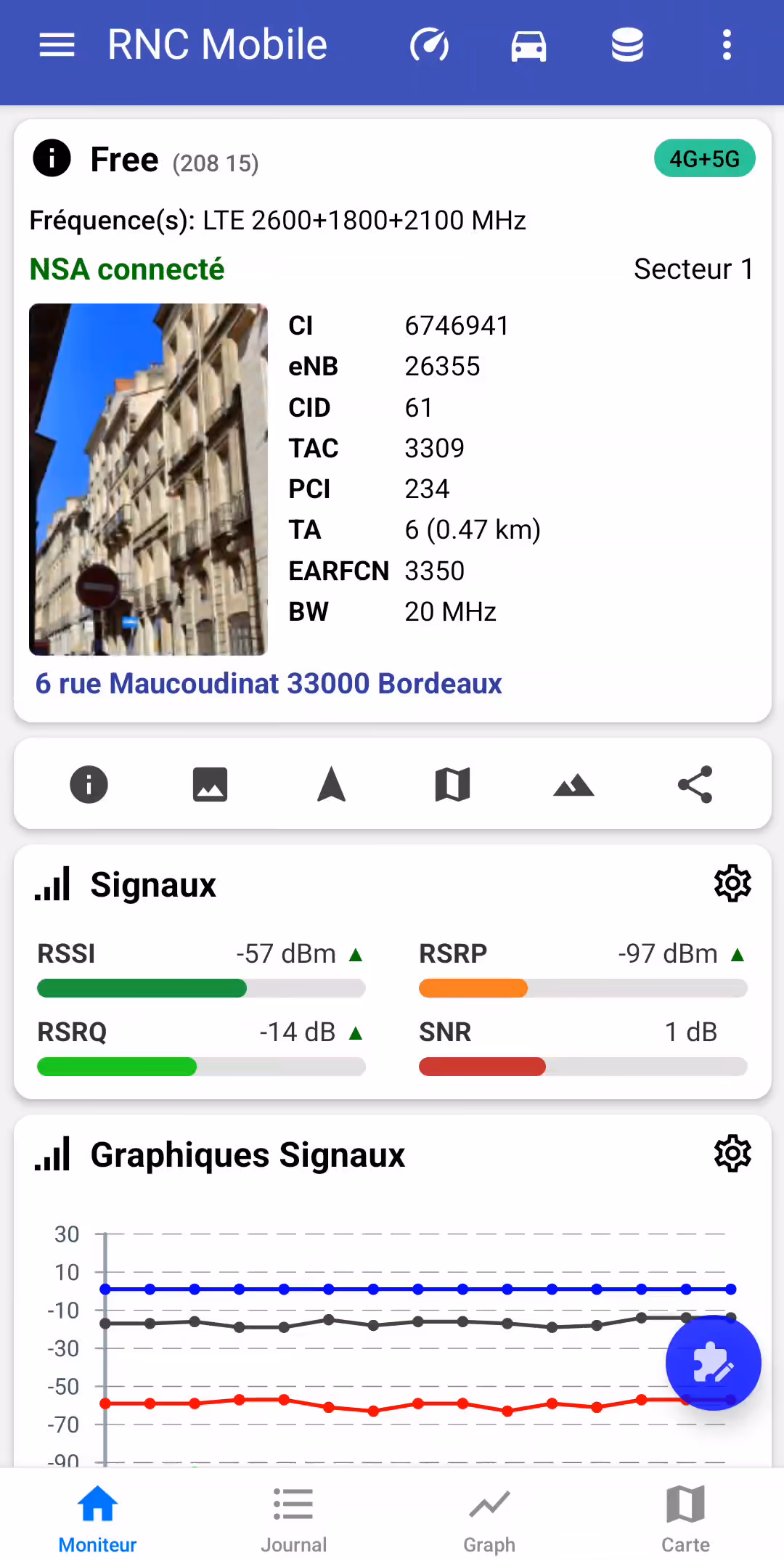Open the elevation profile mountain icon
This screenshot has width=784, height=1561.
(x=573, y=785)
